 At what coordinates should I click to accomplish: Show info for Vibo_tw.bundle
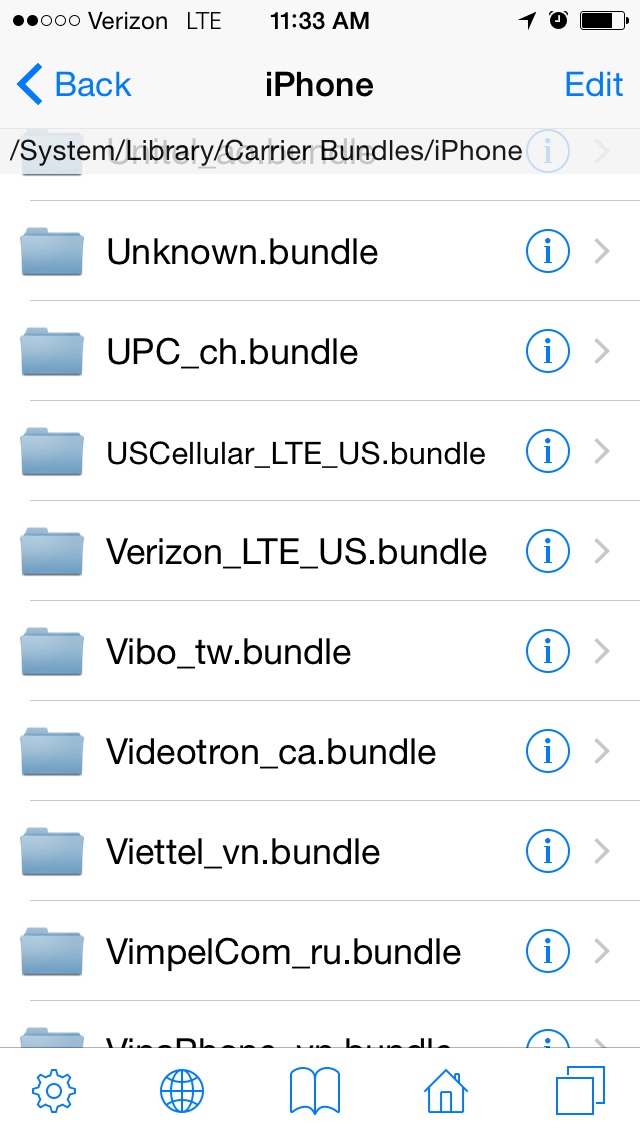click(547, 651)
